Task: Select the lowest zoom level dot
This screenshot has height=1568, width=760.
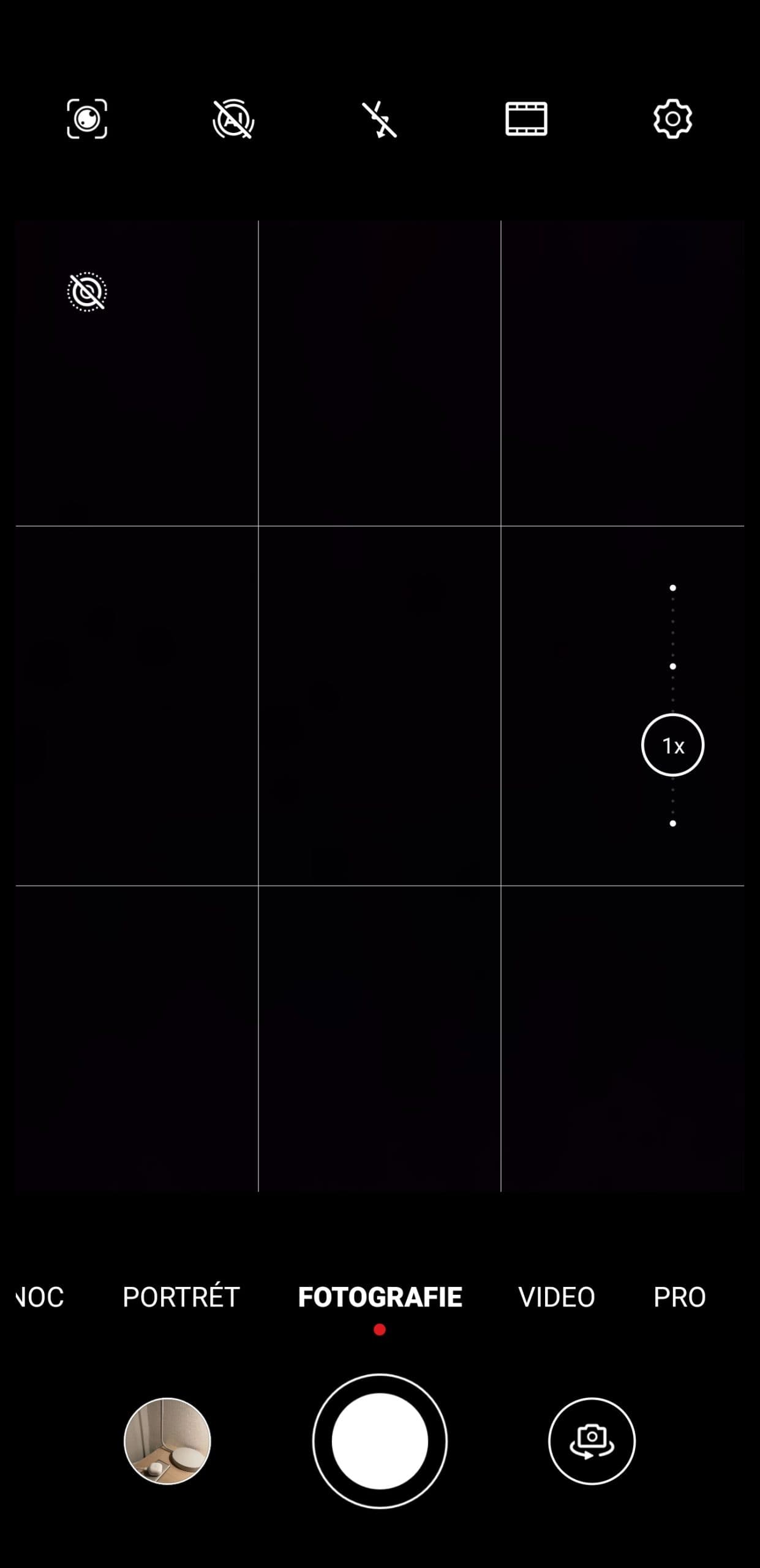Action: (672, 823)
